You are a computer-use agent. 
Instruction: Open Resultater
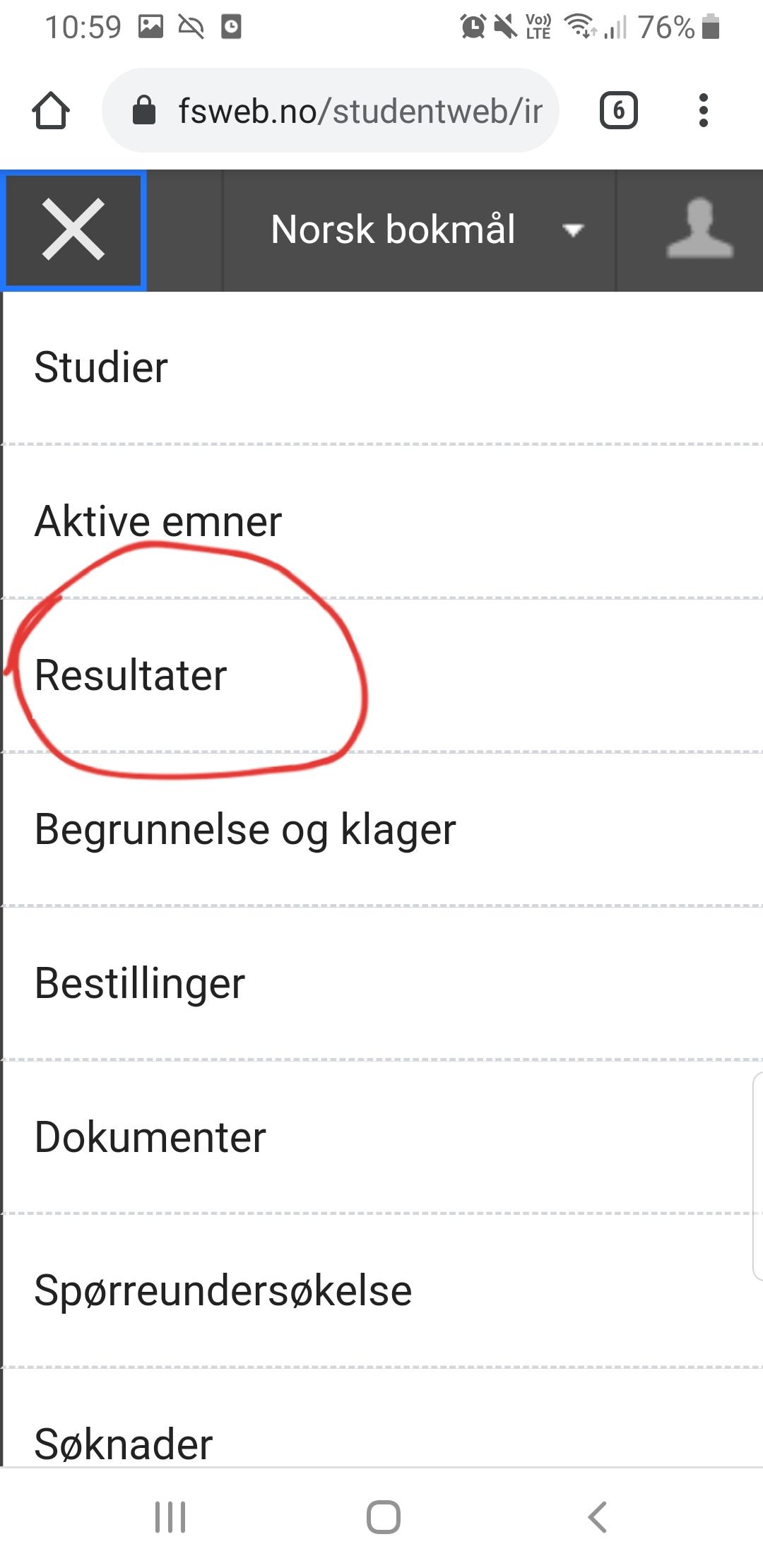coord(381,675)
